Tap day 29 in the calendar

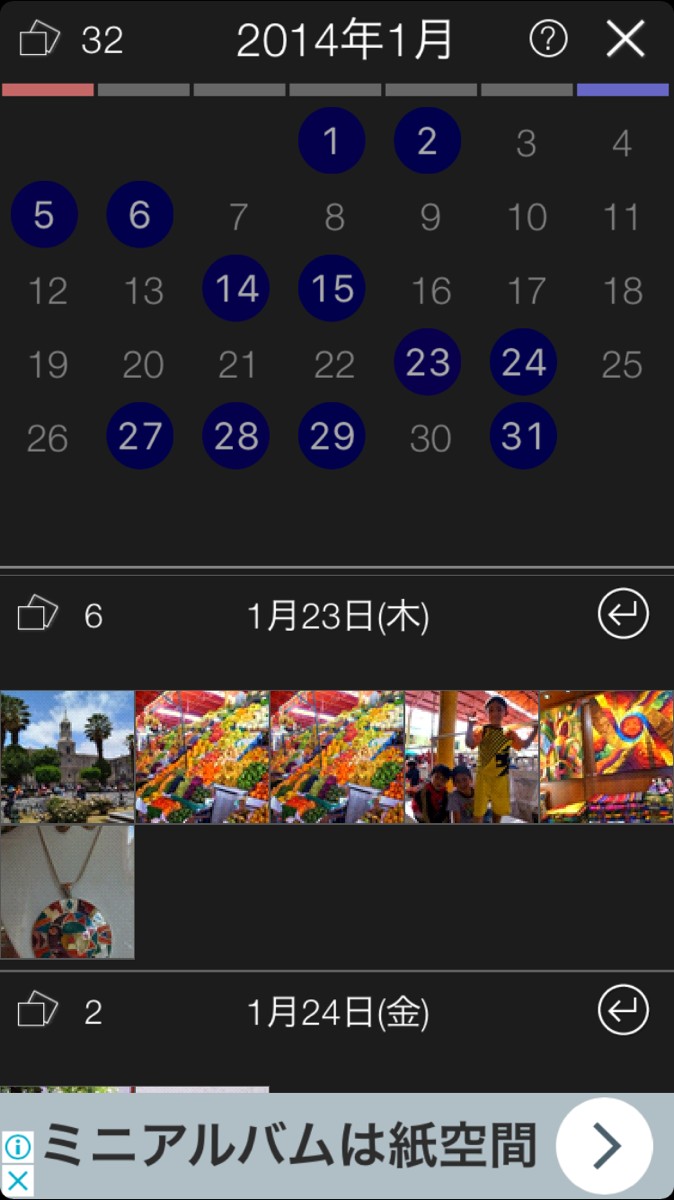tap(332, 436)
